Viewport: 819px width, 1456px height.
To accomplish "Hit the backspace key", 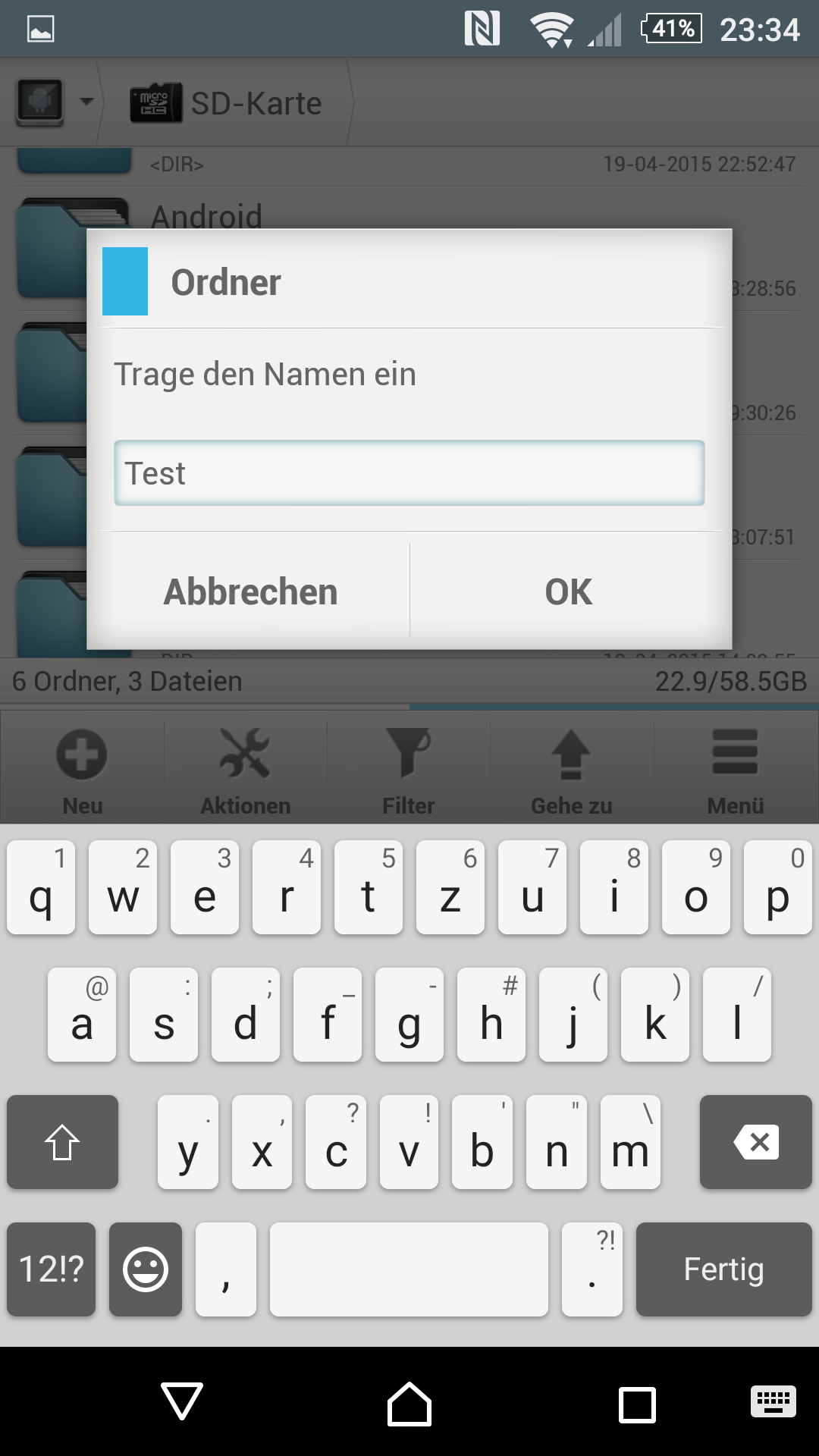I will click(756, 1142).
